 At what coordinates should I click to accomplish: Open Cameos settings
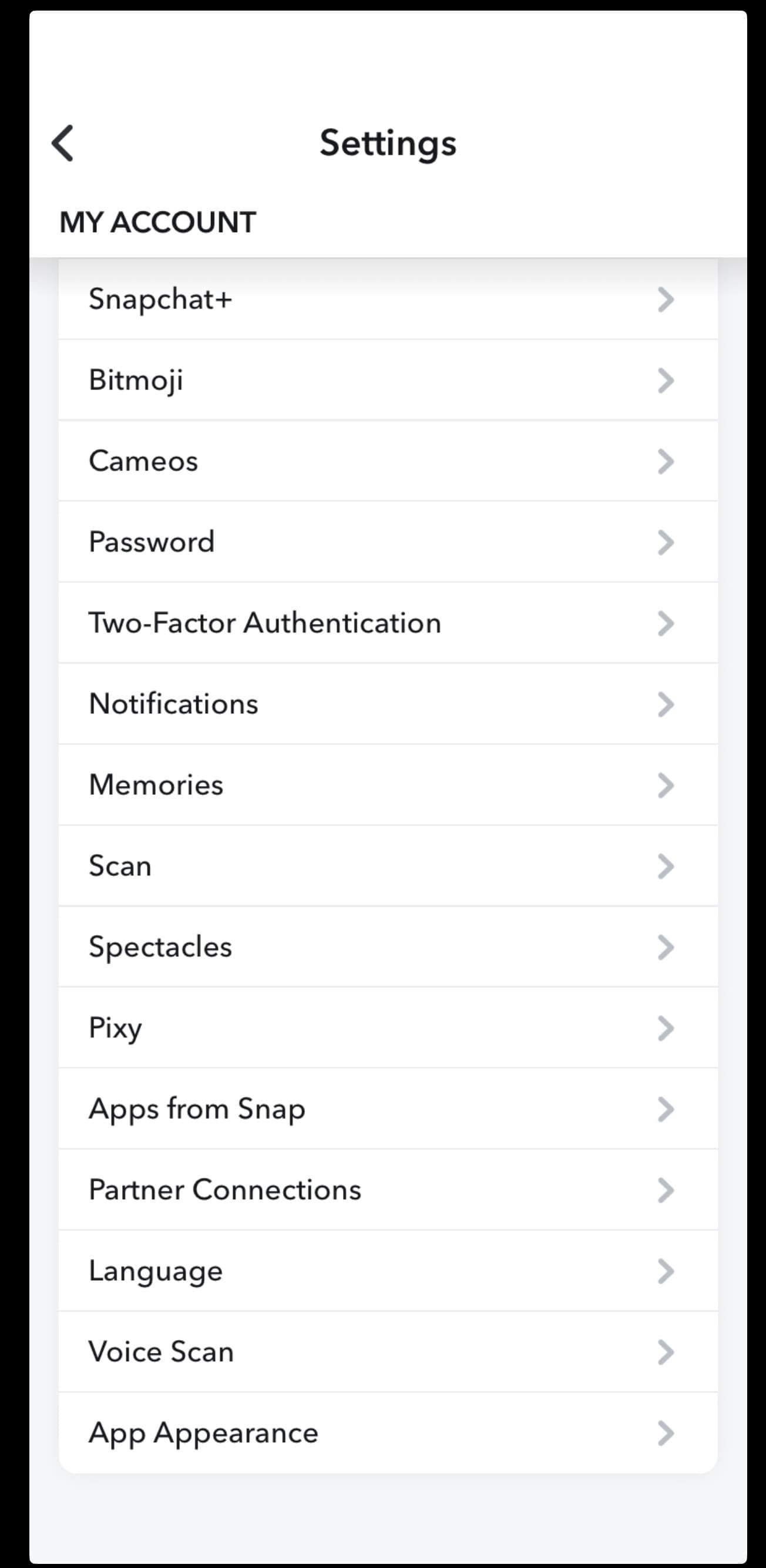point(388,461)
